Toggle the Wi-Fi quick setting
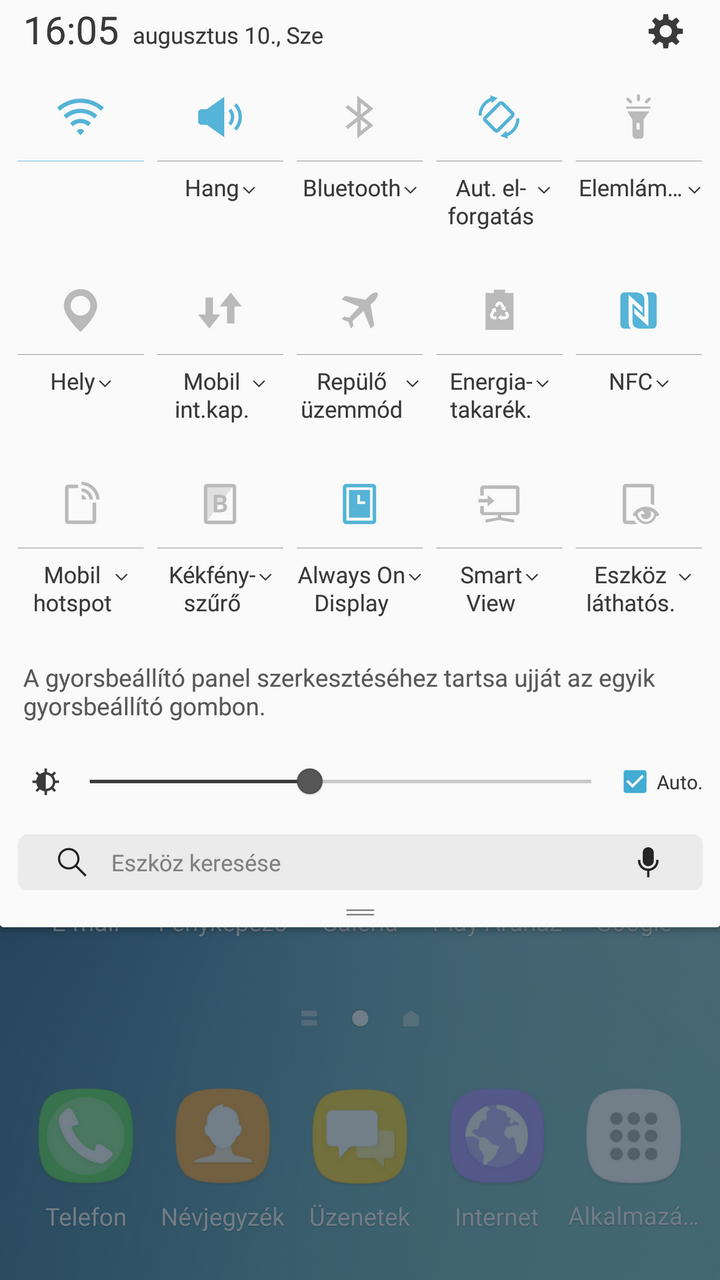Viewport: 720px width, 1280px height. point(80,118)
